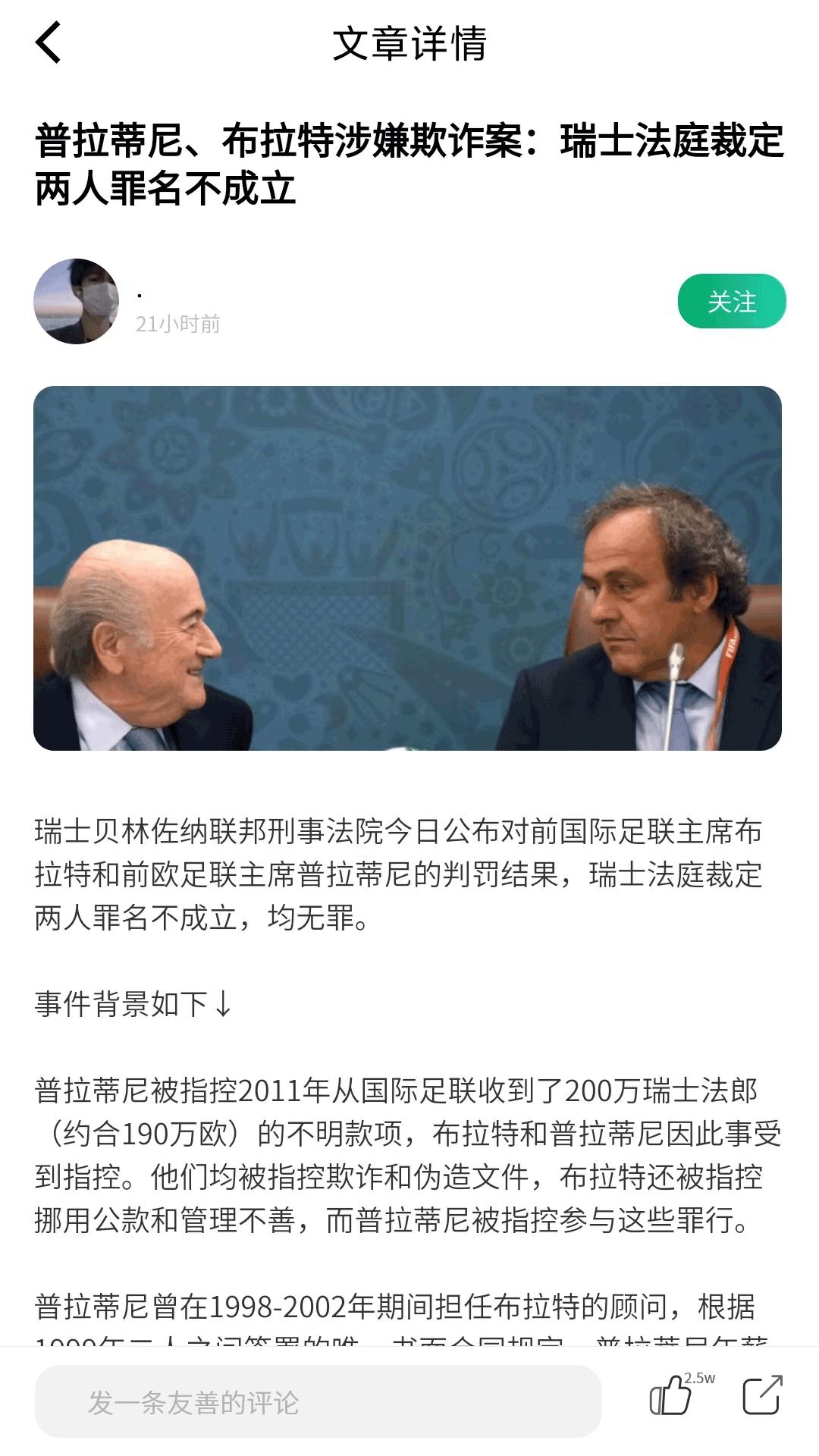The height and width of the screenshot is (1456, 819).
Task: Tap the comment box 发一条友善的评论
Action: tap(318, 1401)
